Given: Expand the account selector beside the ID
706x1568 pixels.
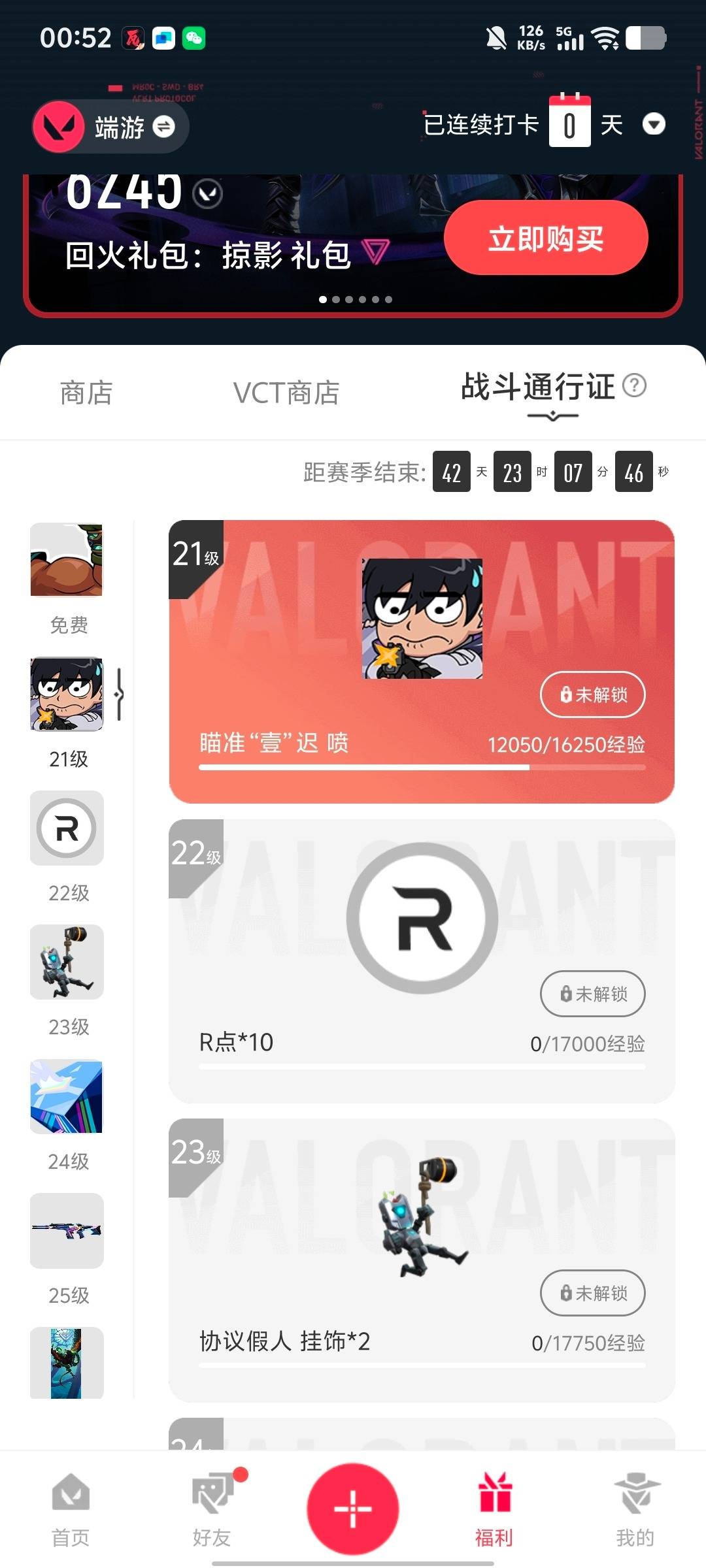Looking at the screenshot, I should tap(208, 194).
